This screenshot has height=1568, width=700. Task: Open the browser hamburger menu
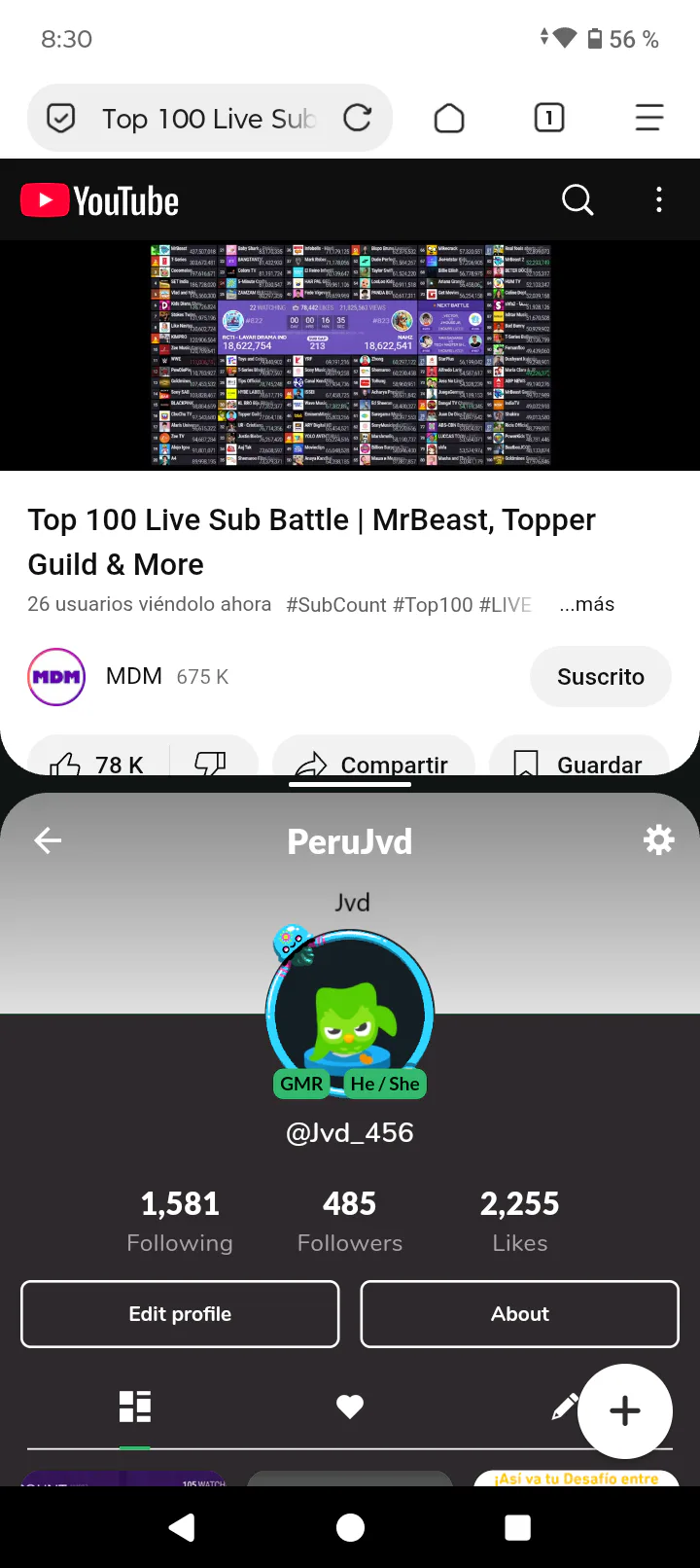pos(649,119)
